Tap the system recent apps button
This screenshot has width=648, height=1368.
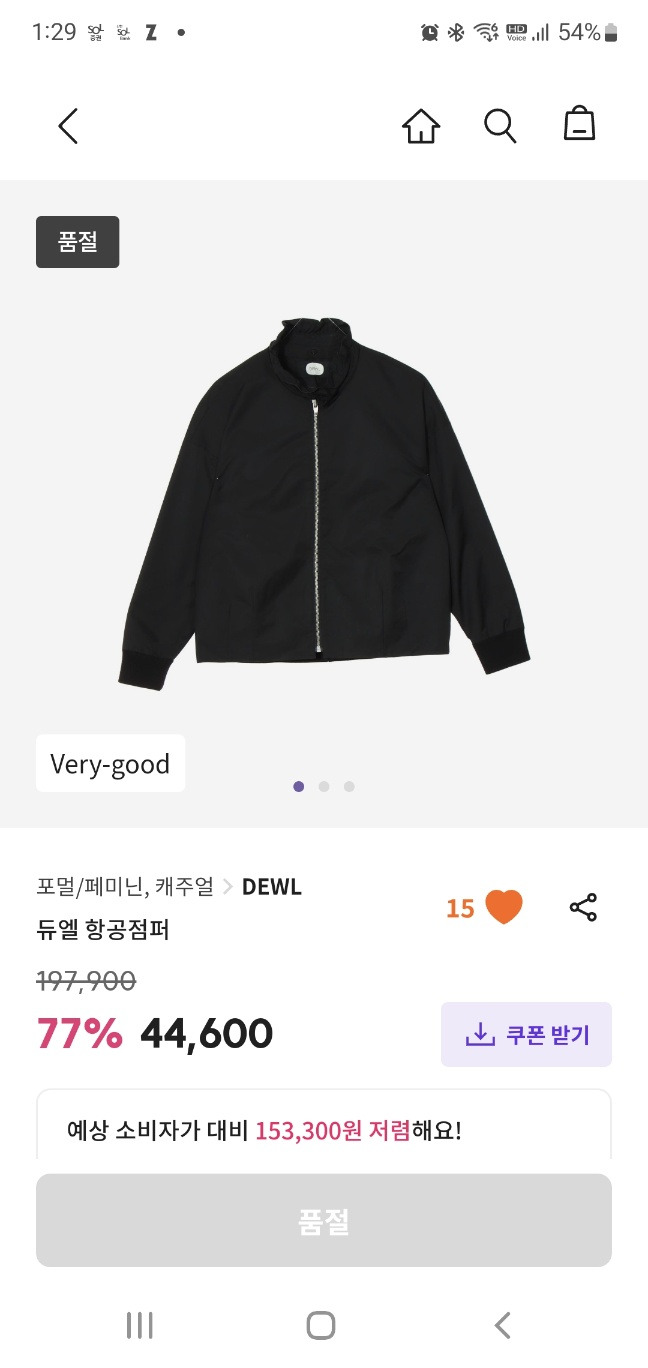[x=140, y=1325]
